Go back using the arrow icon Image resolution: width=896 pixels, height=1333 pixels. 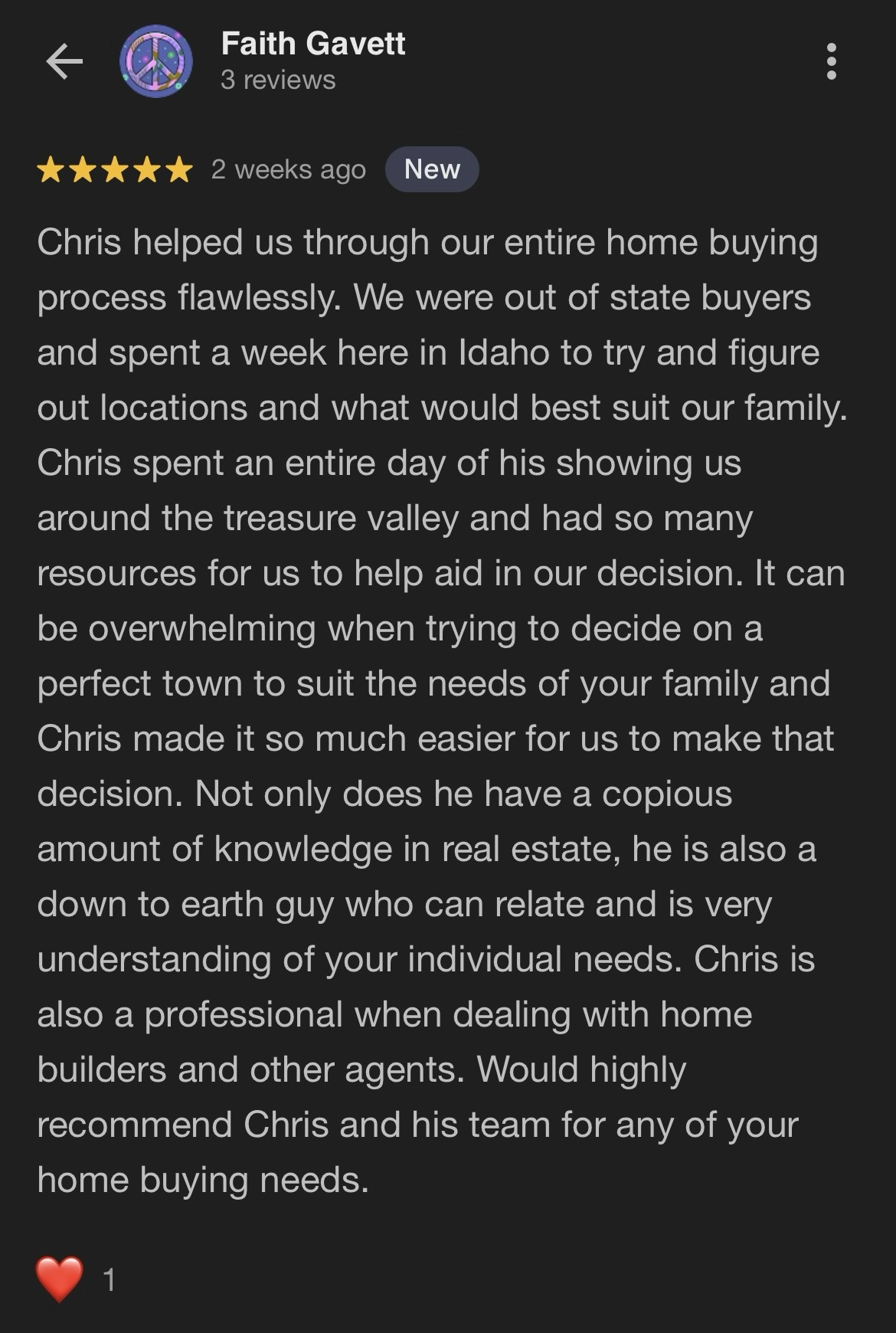click(x=64, y=61)
